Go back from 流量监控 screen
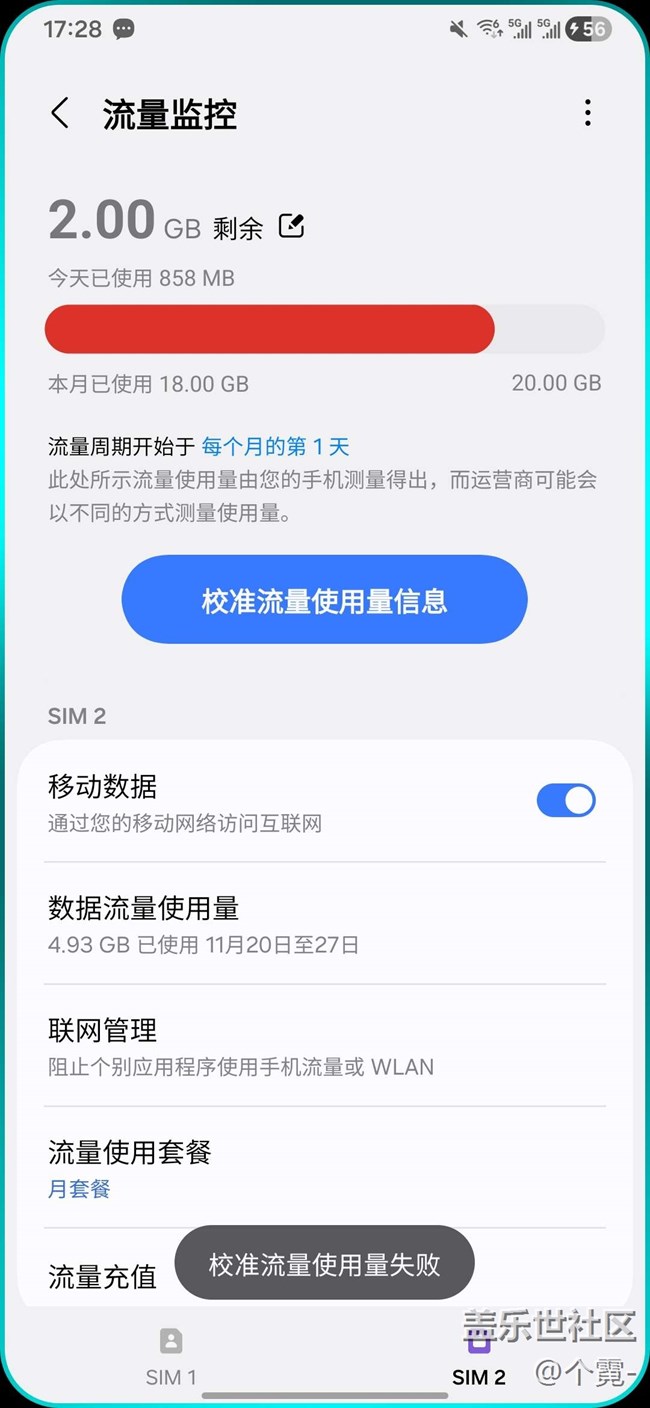This screenshot has height=1408, width=650. 60,113
